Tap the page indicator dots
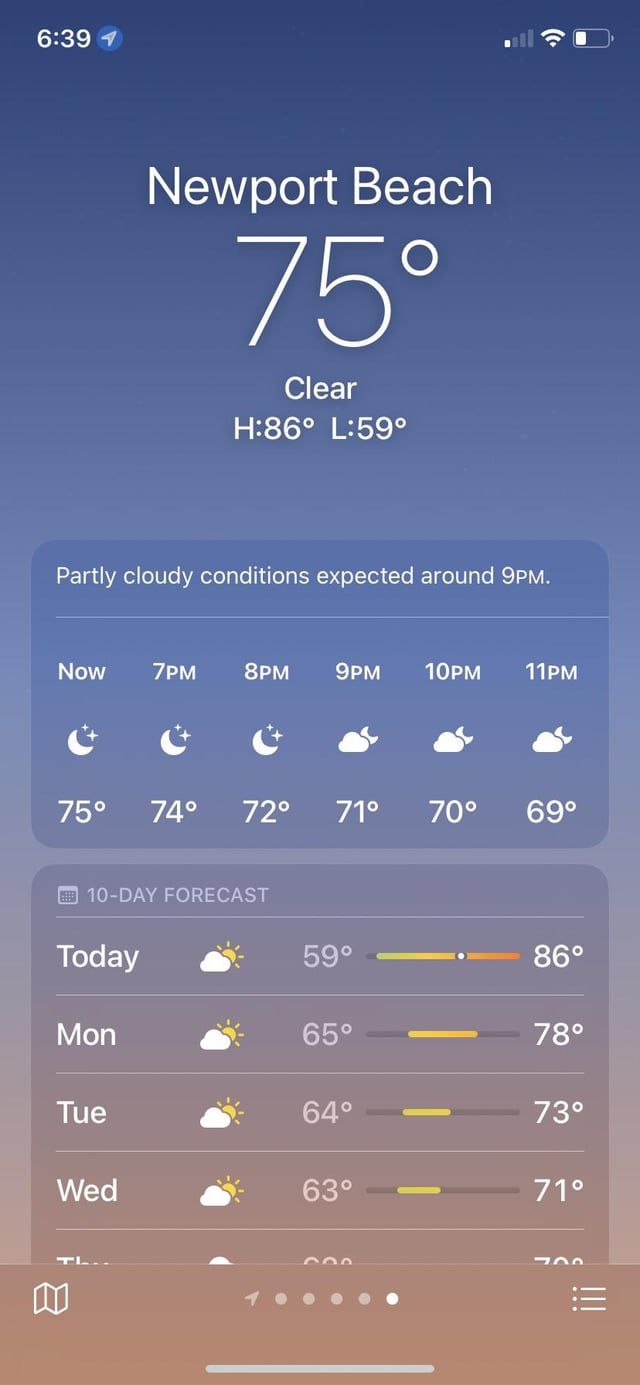The image size is (640, 1385). (322, 1298)
